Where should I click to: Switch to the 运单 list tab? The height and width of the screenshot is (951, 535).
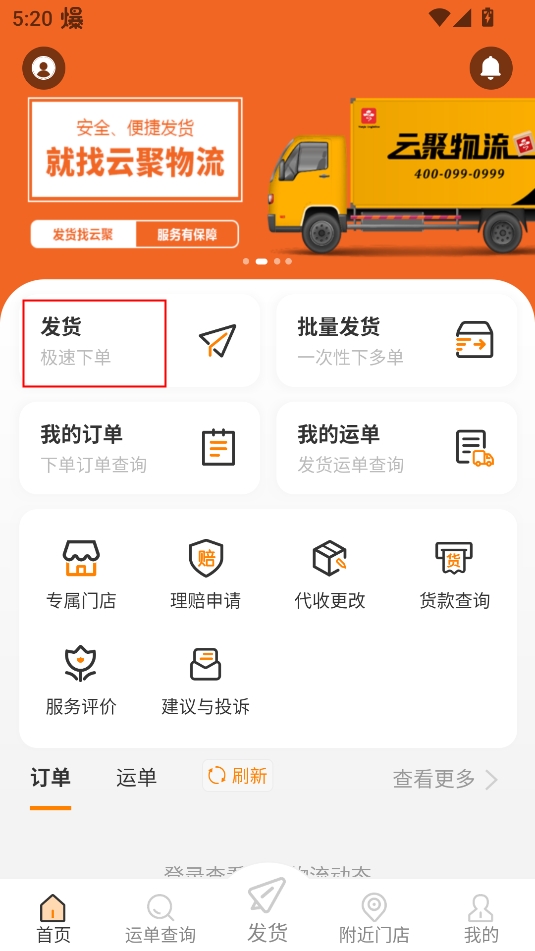click(x=136, y=777)
